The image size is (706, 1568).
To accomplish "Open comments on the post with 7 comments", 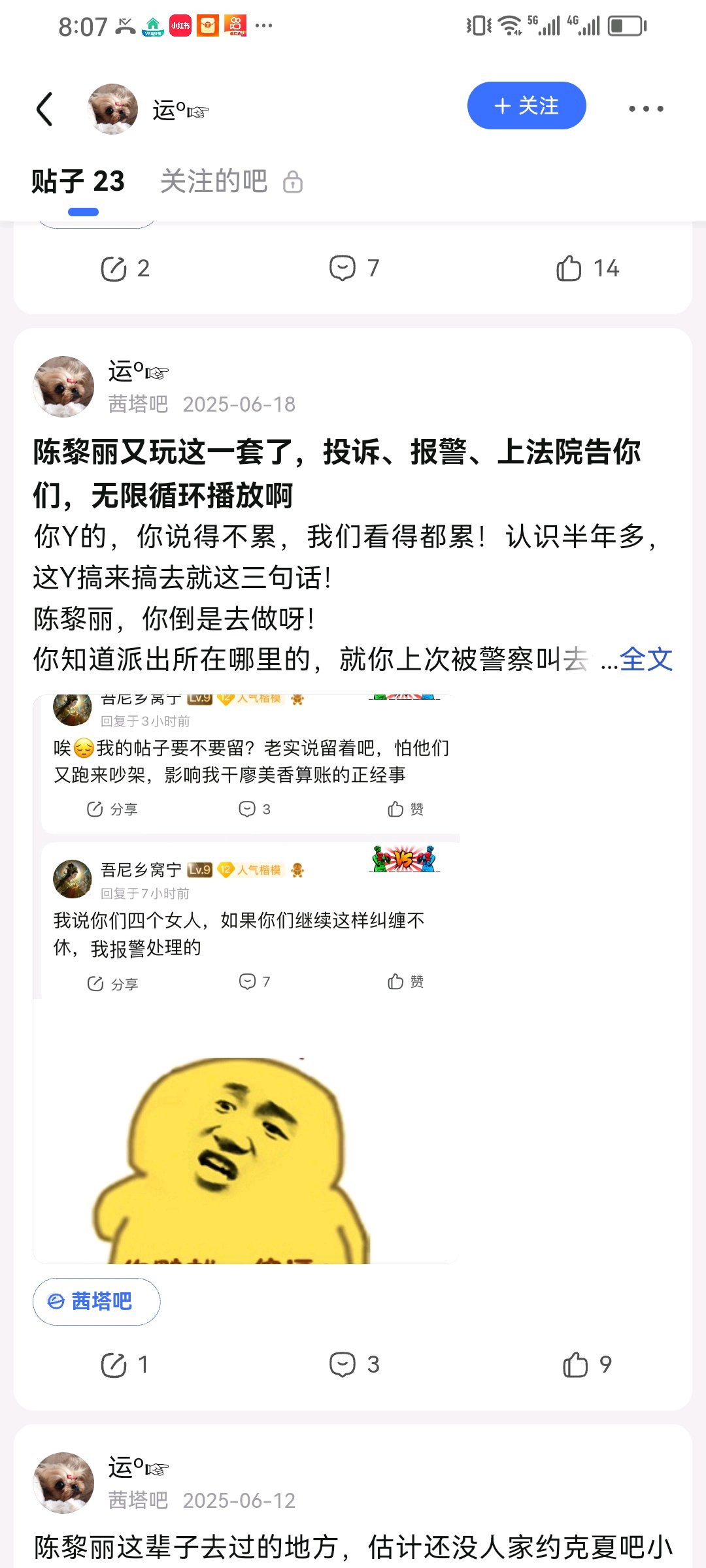I will [x=354, y=269].
